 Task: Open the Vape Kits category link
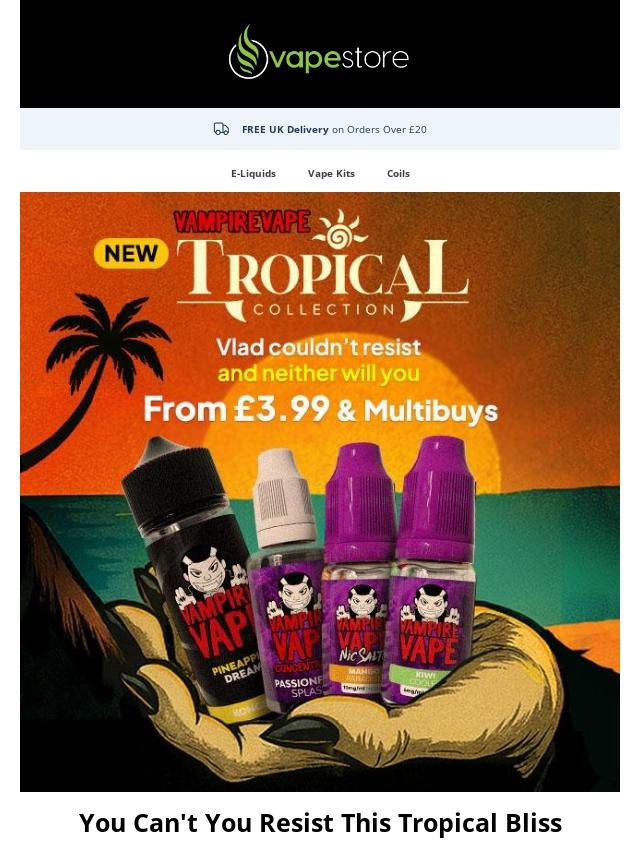click(x=331, y=173)
